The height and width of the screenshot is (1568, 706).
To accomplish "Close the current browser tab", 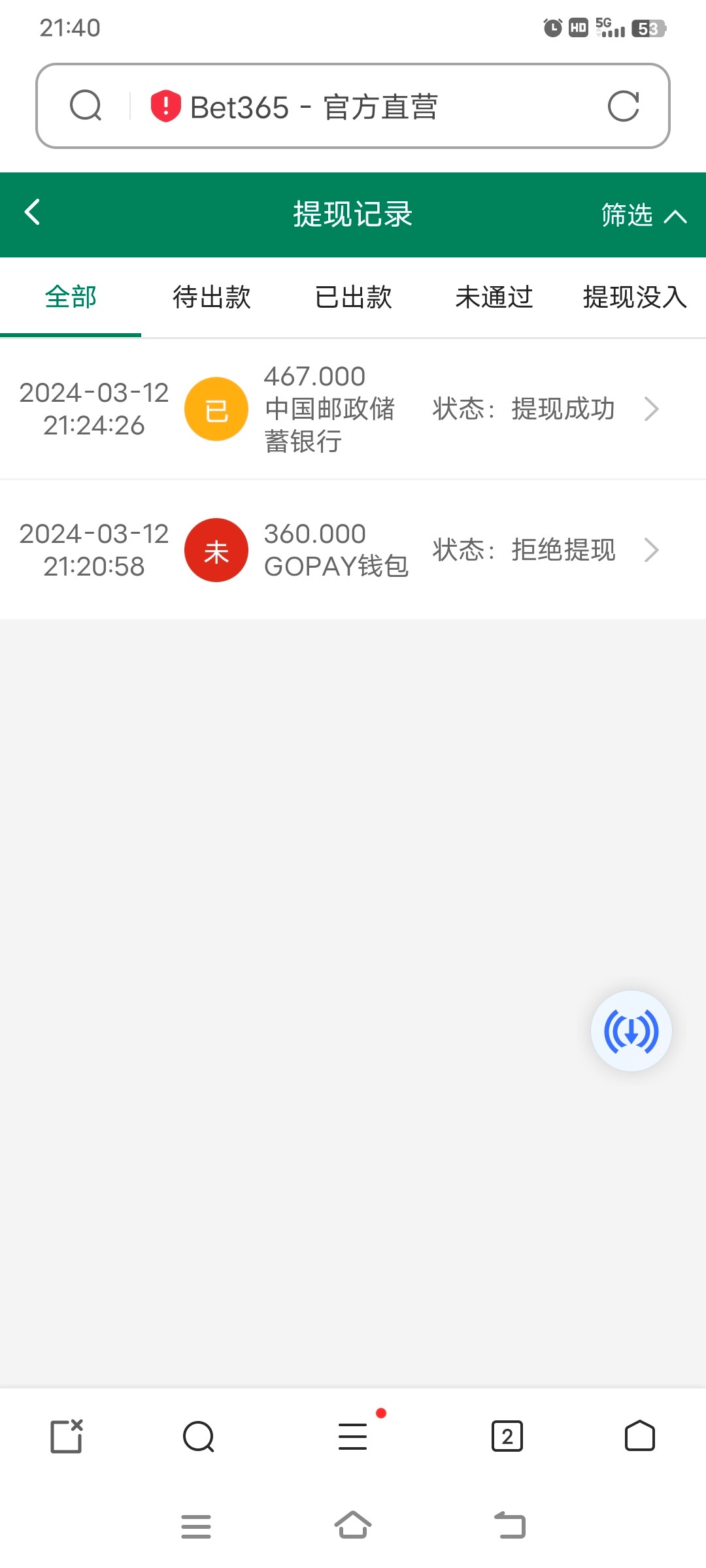I will pyautogui.click(x=67, y=1437).
